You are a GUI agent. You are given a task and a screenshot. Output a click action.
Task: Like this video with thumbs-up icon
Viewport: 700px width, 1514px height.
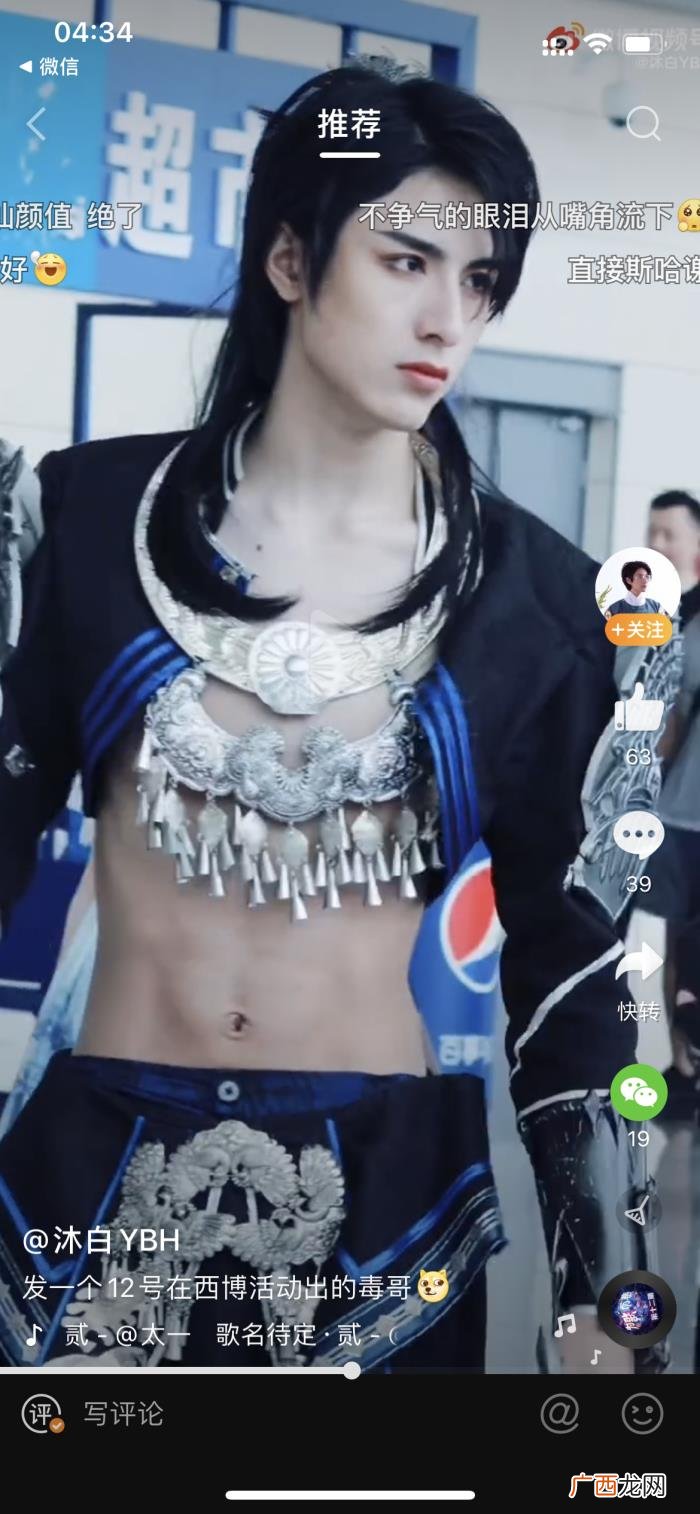[x=638, y=708]
